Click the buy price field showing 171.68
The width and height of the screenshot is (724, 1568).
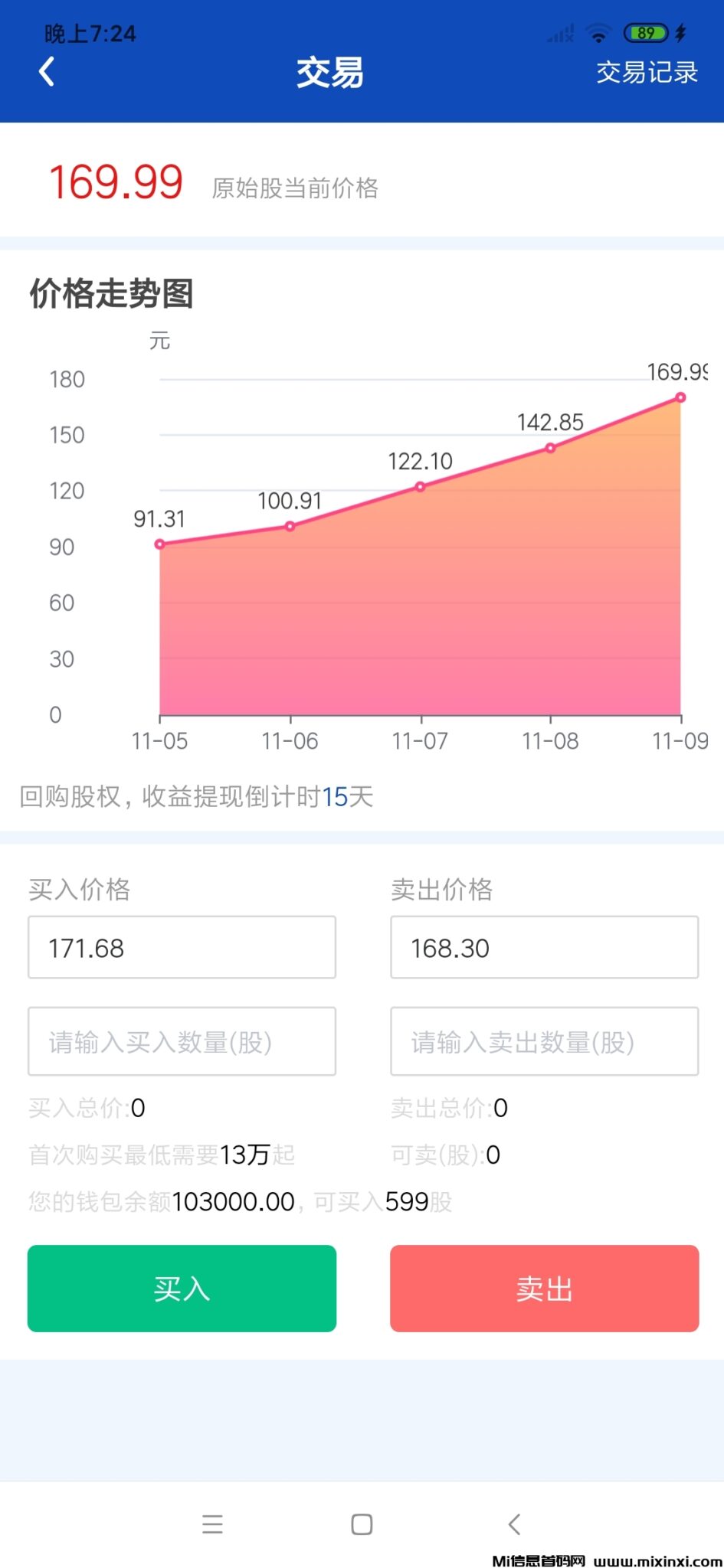click(181, 948)
